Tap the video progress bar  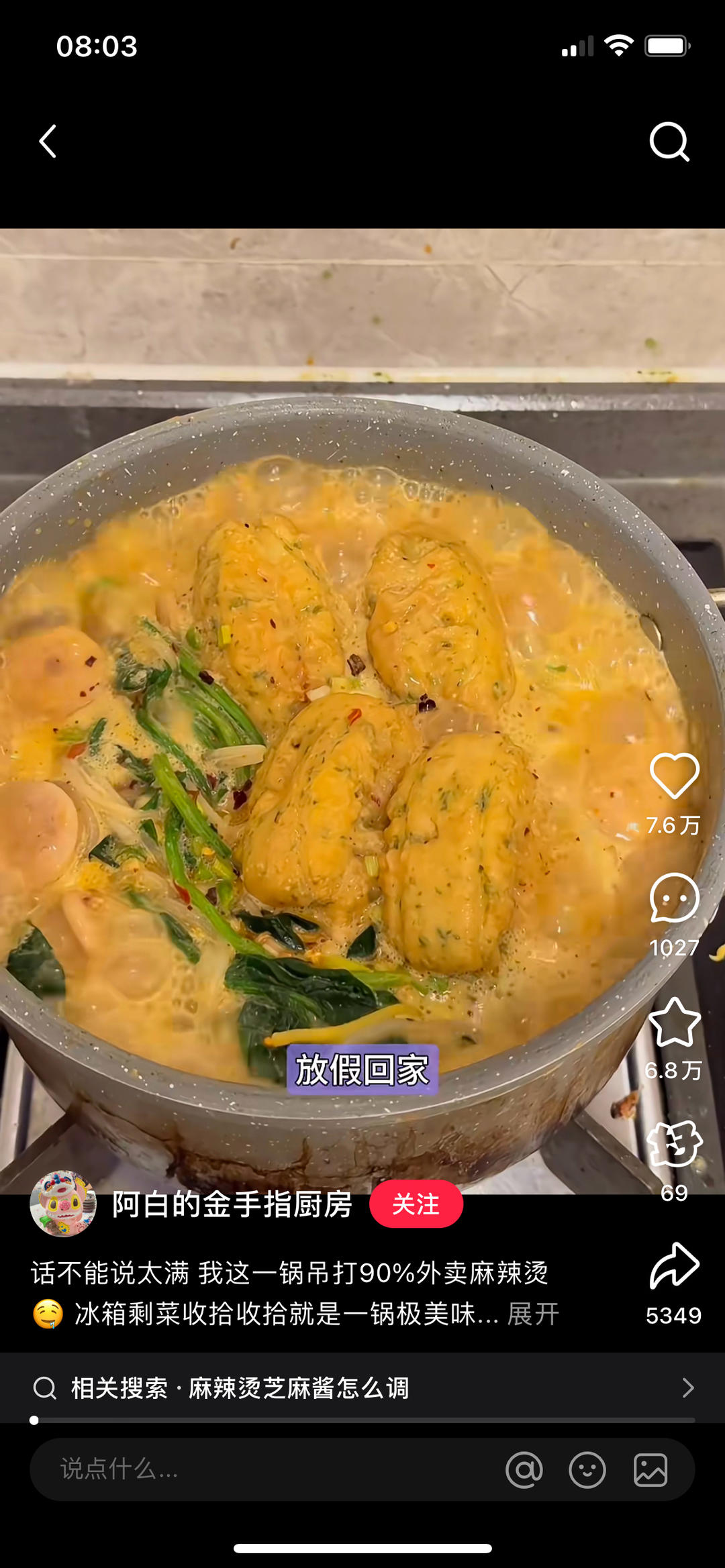point(362,1420)
